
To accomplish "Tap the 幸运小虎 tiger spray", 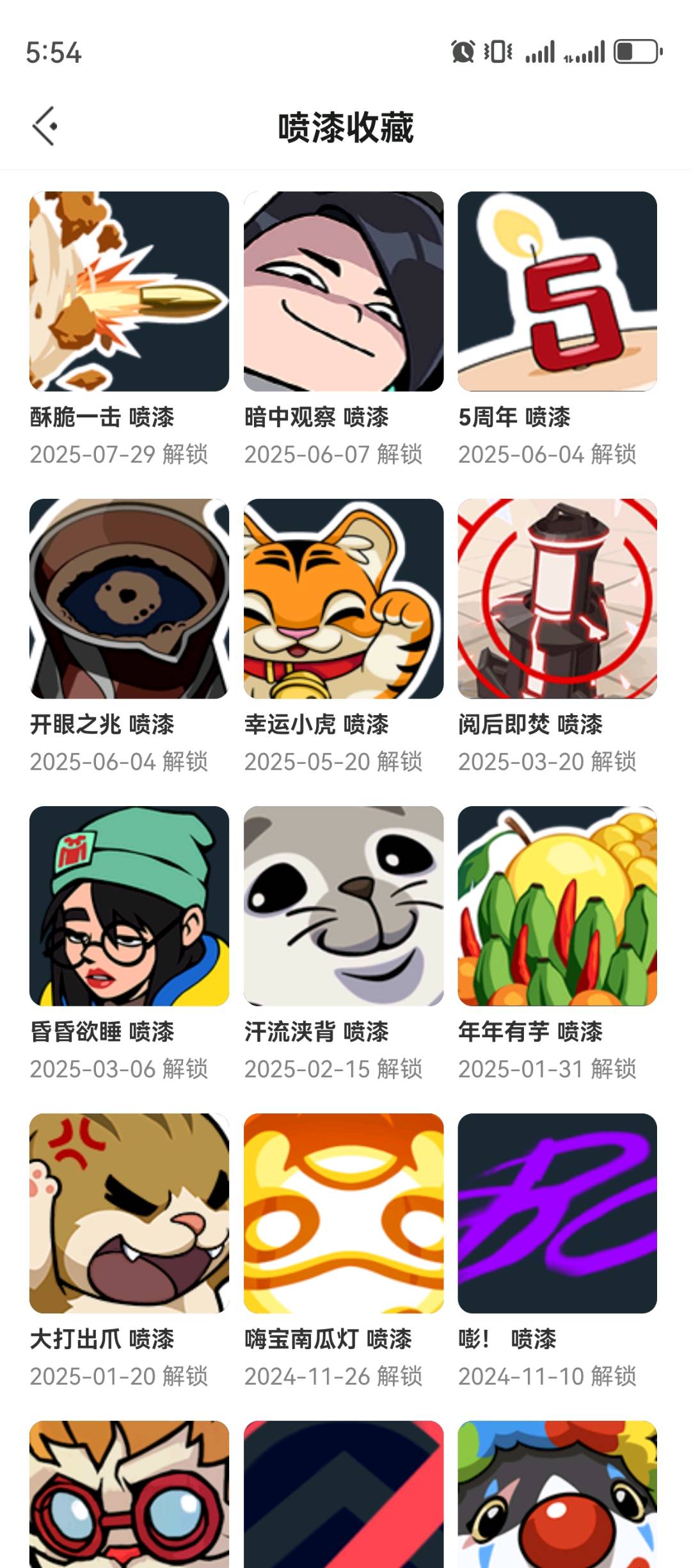I will [344, 599].
